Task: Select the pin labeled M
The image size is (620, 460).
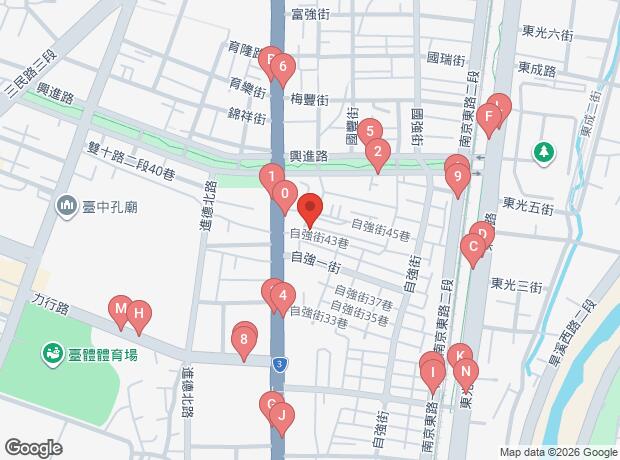Action: click(120, 312)
